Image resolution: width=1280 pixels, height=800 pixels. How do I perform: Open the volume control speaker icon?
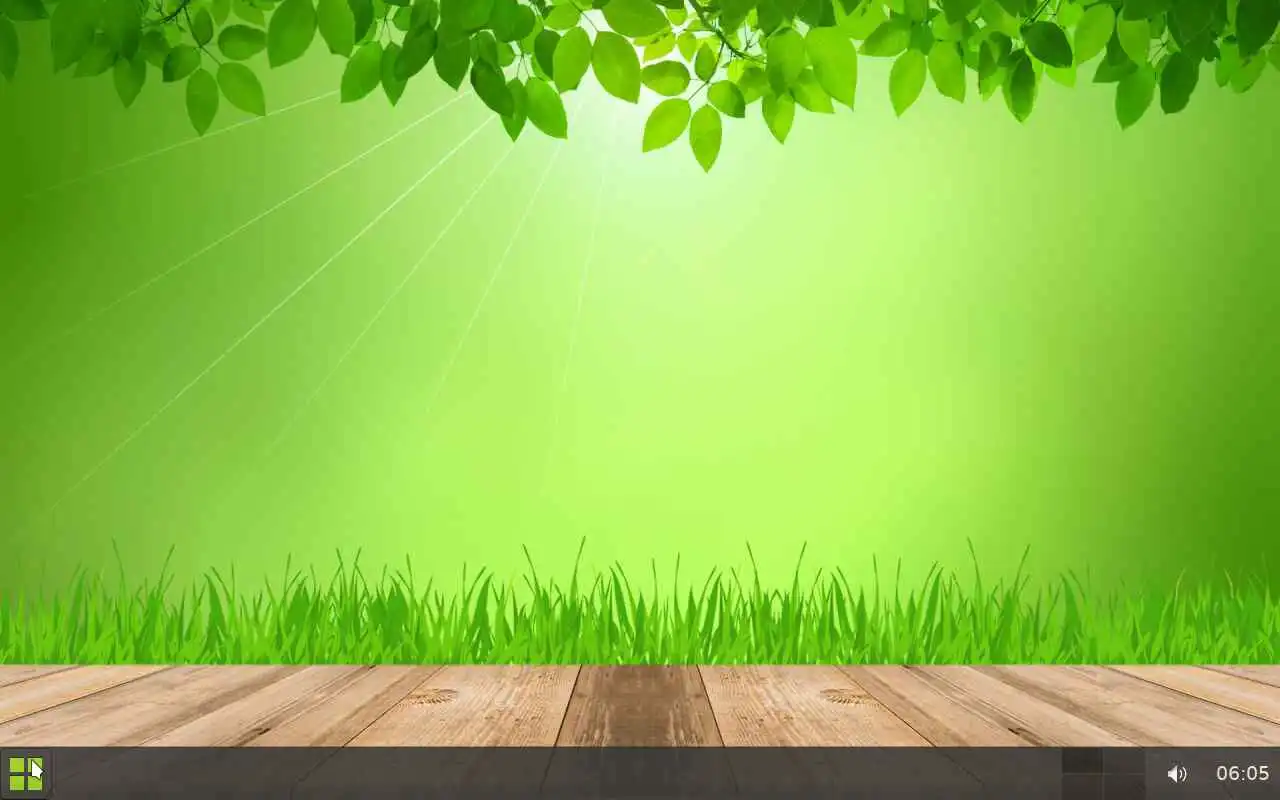coord(1177,773)
